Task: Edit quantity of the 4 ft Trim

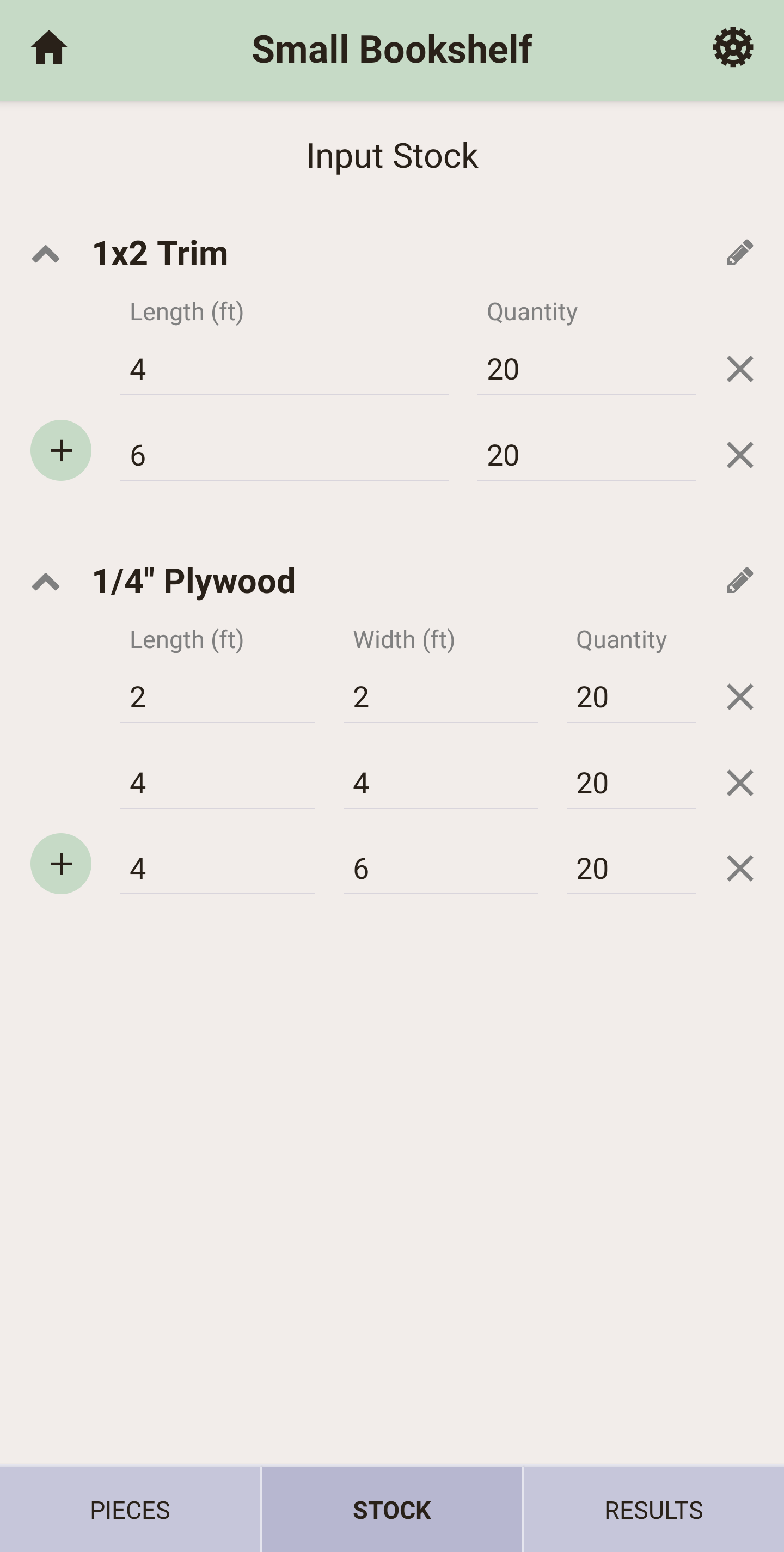Action: pos(586,369)
